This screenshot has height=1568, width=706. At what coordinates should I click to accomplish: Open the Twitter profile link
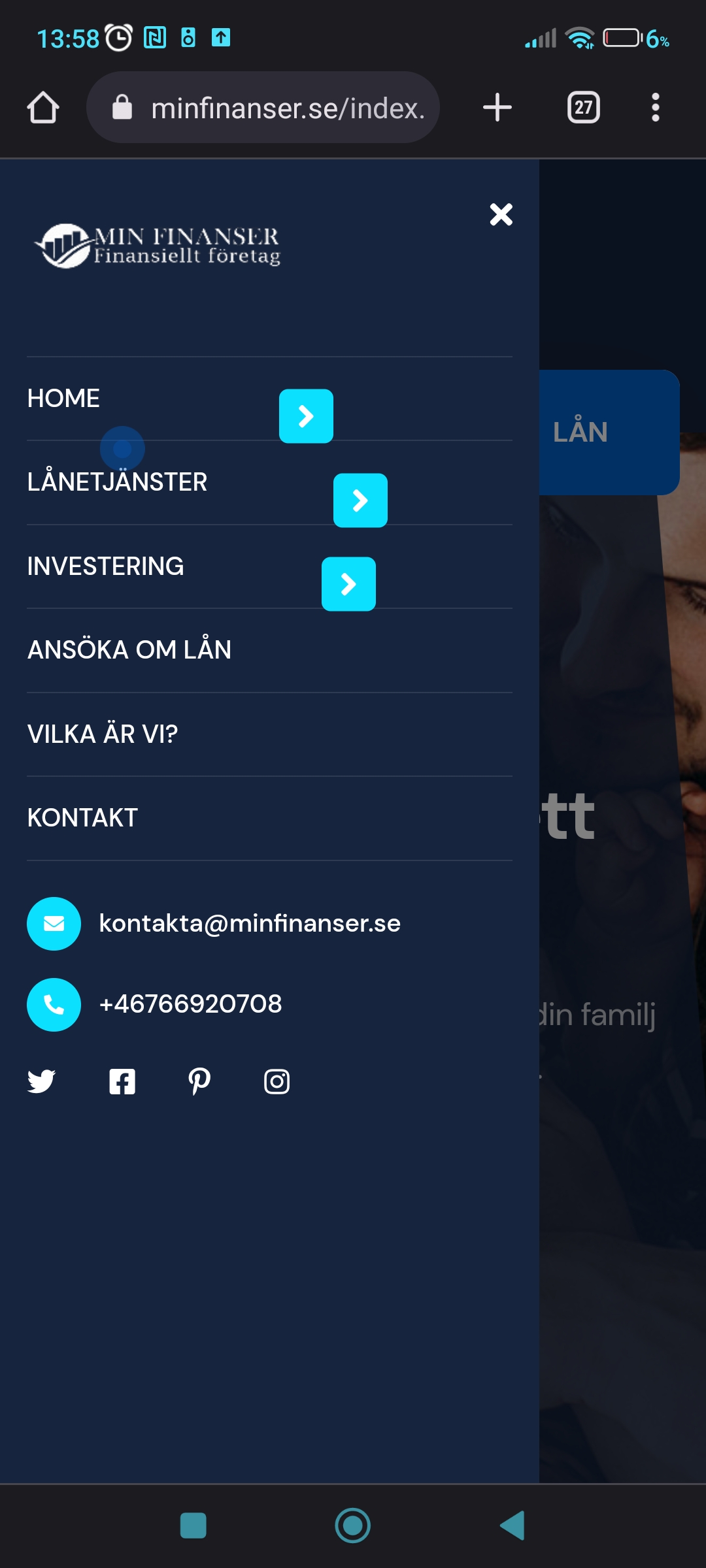click(41, 1081)
